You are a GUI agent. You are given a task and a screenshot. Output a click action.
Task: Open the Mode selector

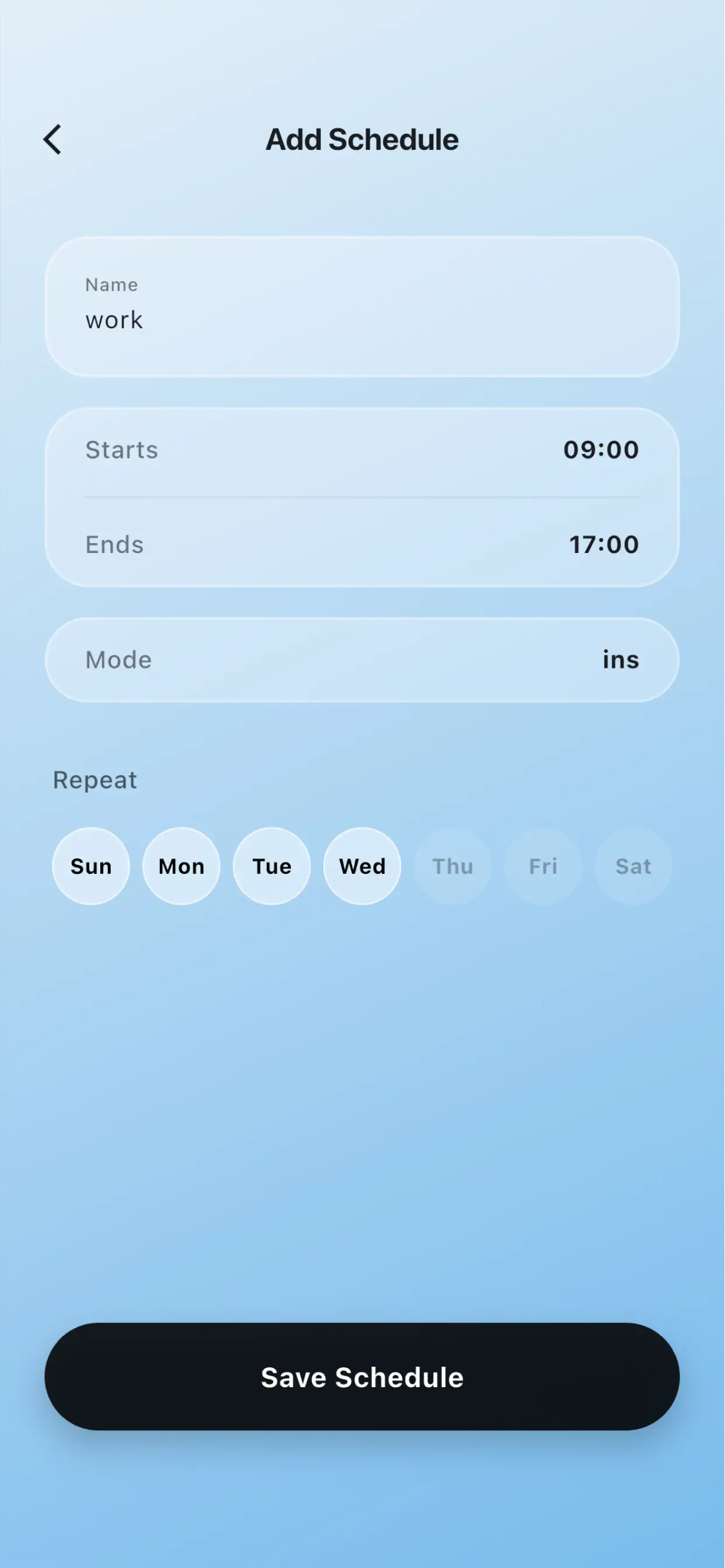coord(362,660)
